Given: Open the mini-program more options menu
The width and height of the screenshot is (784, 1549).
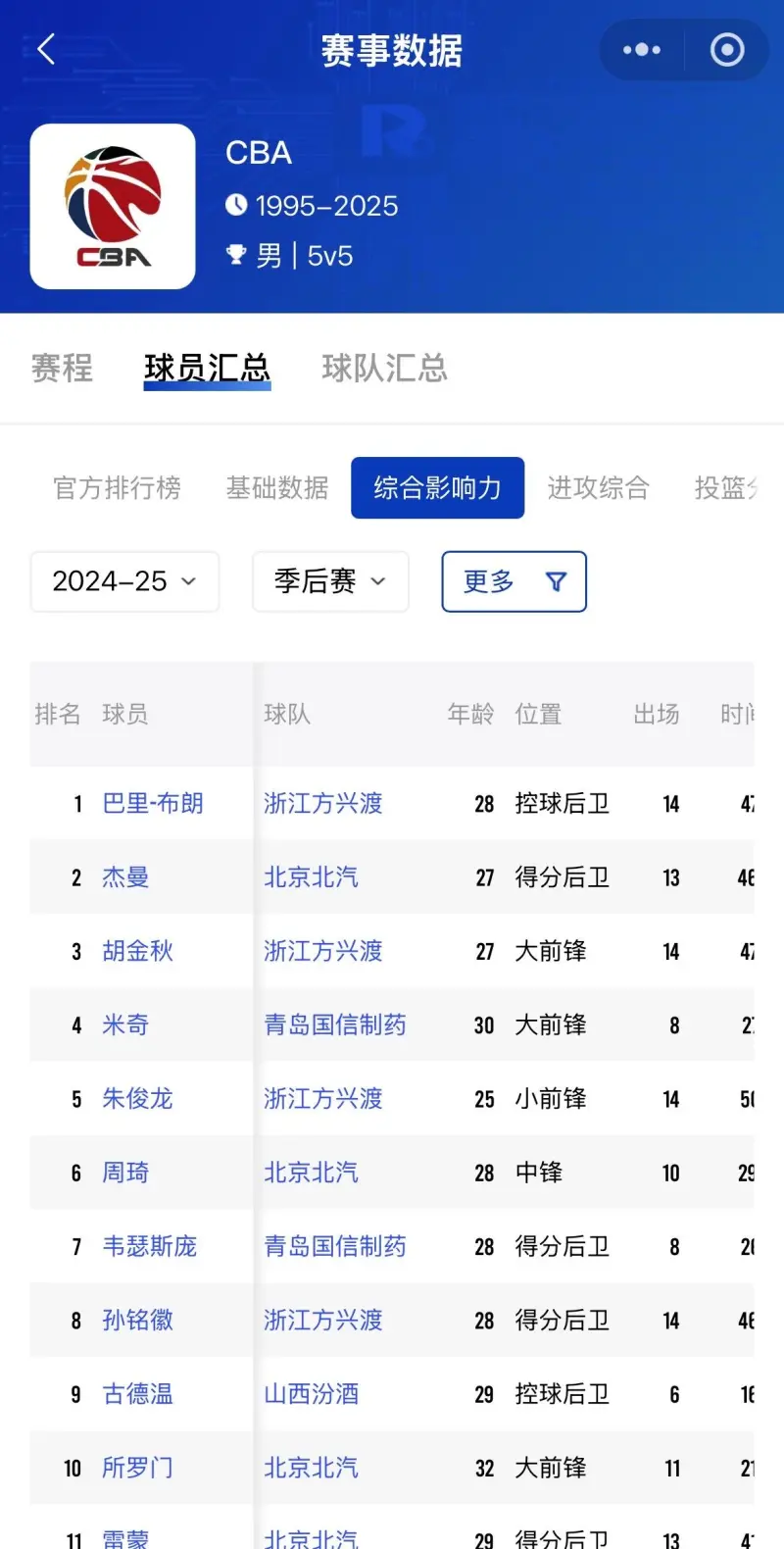Looking at the screenshot, I should 641,49.
